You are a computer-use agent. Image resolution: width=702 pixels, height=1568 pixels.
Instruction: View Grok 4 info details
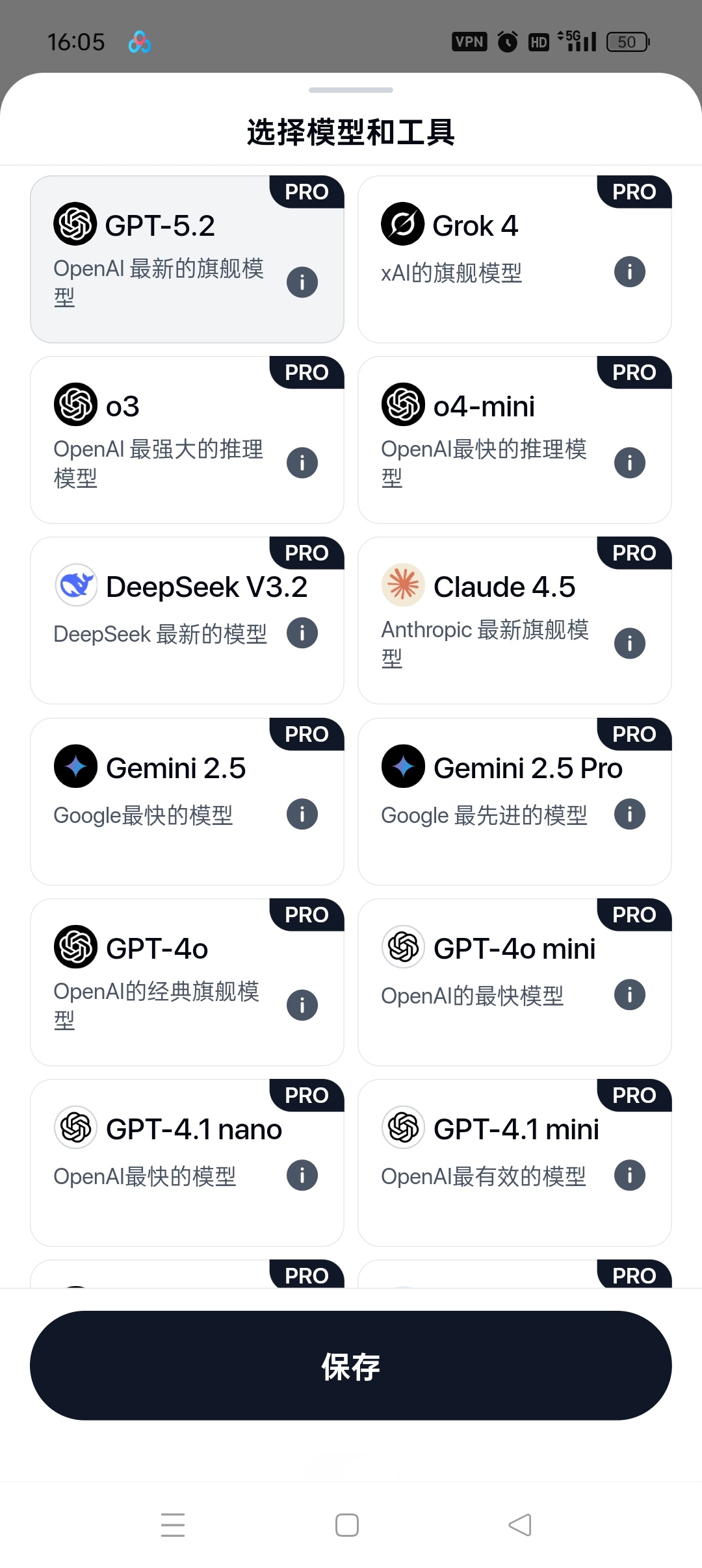coord(630,272)
